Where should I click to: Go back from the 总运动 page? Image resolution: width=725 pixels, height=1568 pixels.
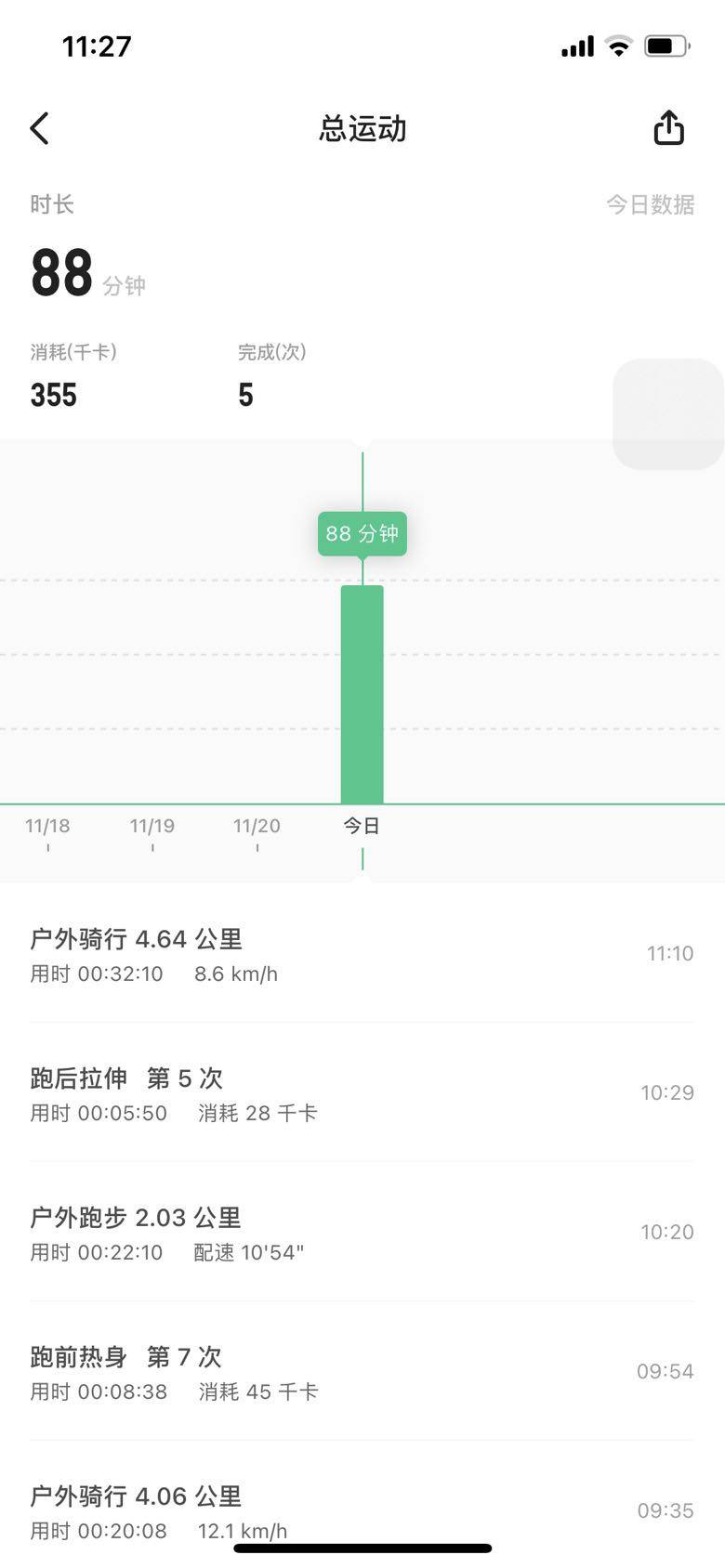[39, 128]
